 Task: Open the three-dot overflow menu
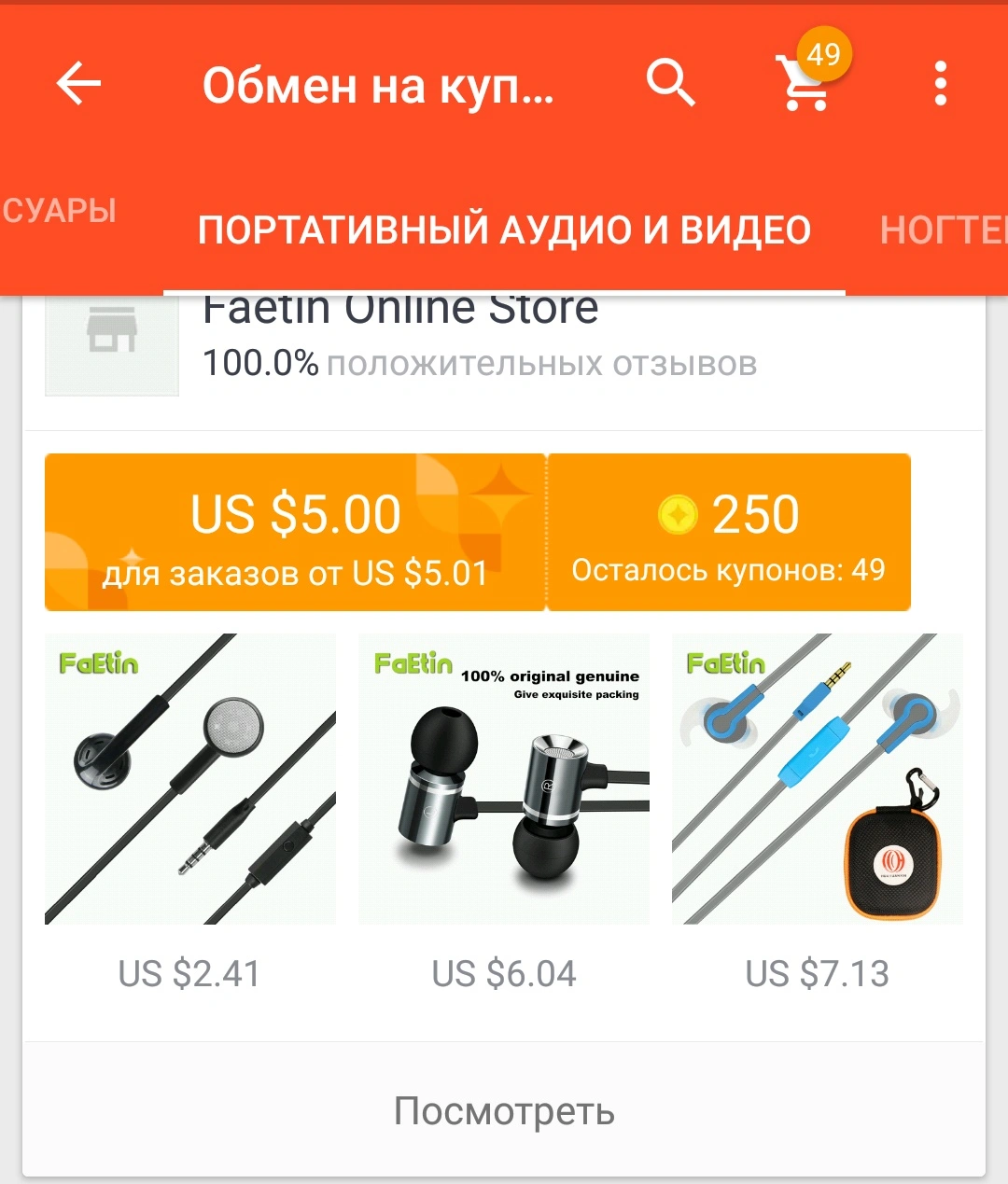(940, 84)
